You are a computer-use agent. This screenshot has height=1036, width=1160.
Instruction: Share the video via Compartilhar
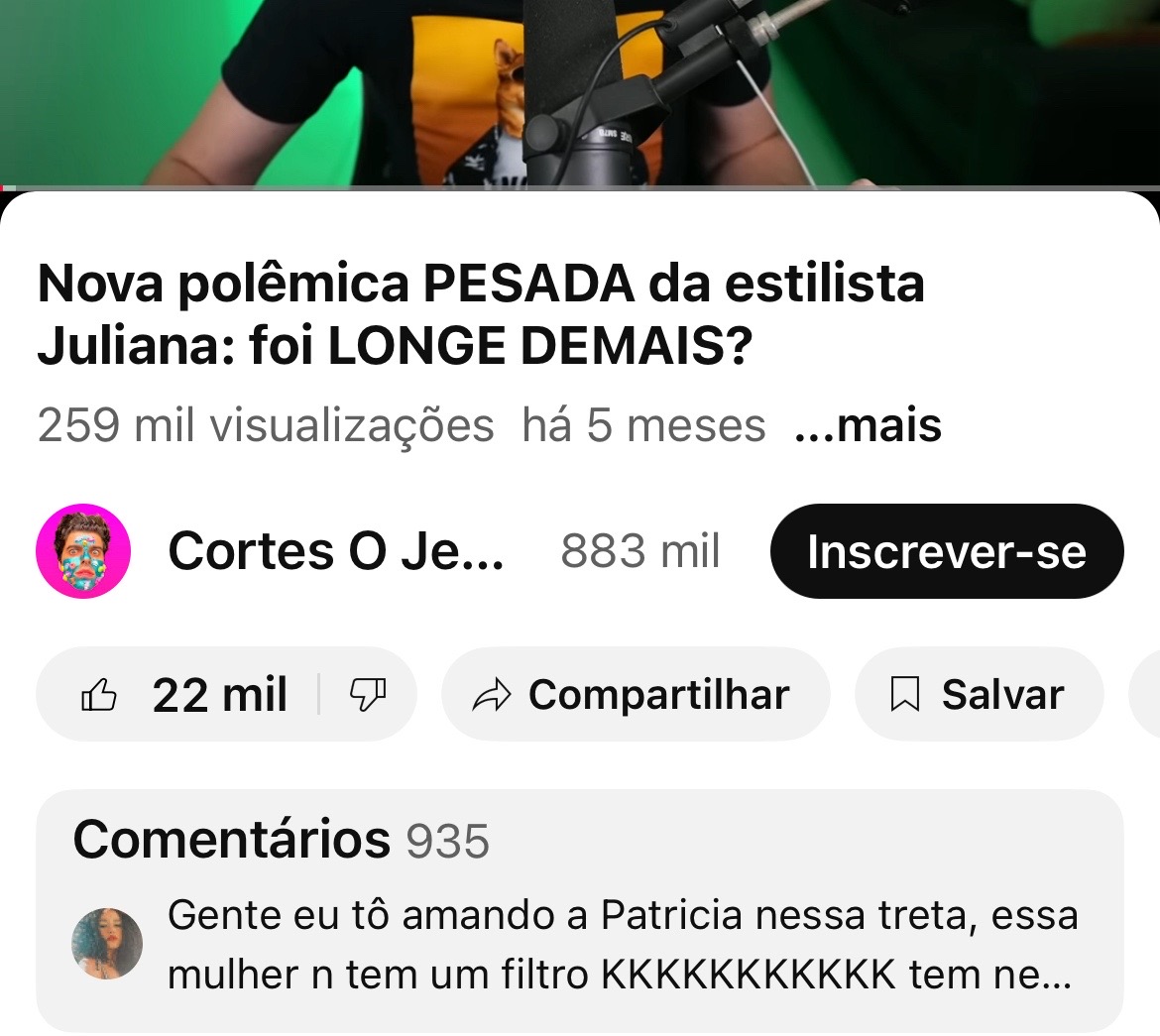click(x=635, y=695)
